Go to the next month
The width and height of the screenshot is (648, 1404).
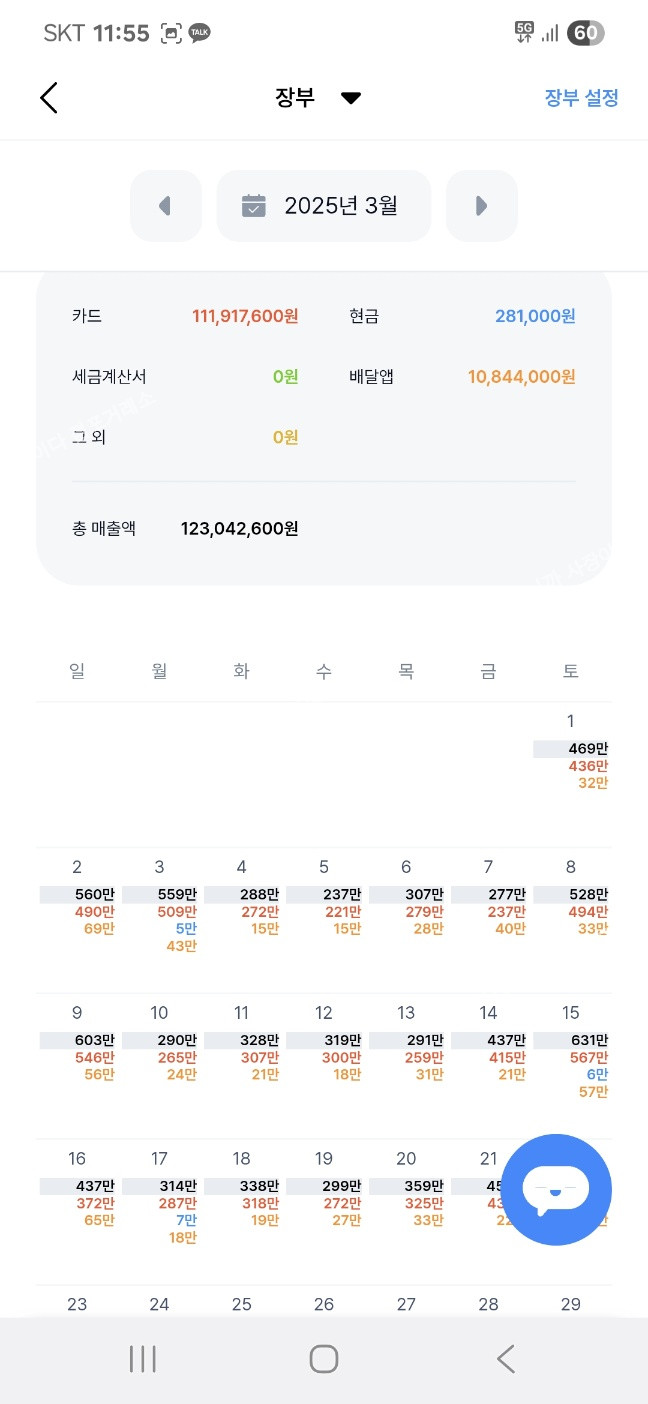click(x=482, y=206)
